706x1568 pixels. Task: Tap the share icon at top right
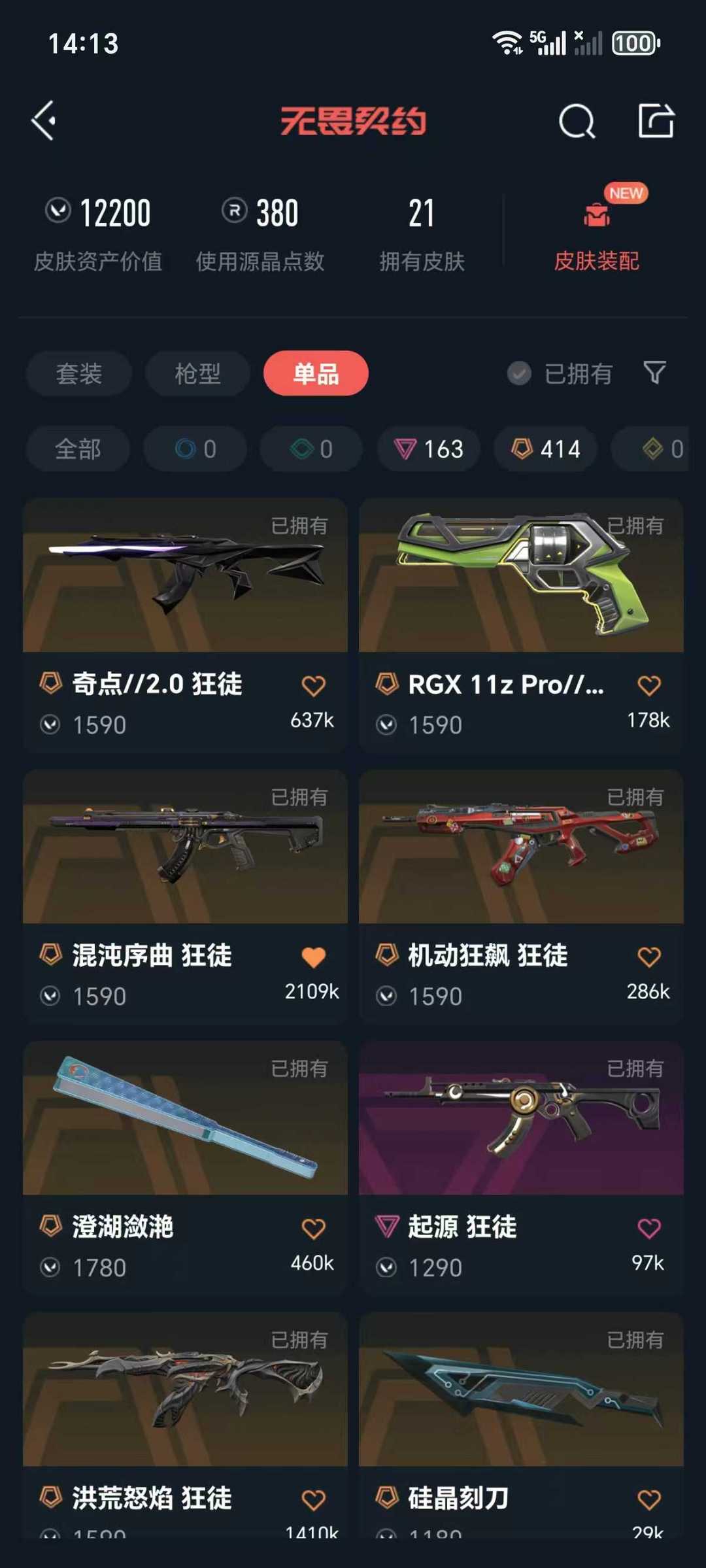[x=656, y=120]
